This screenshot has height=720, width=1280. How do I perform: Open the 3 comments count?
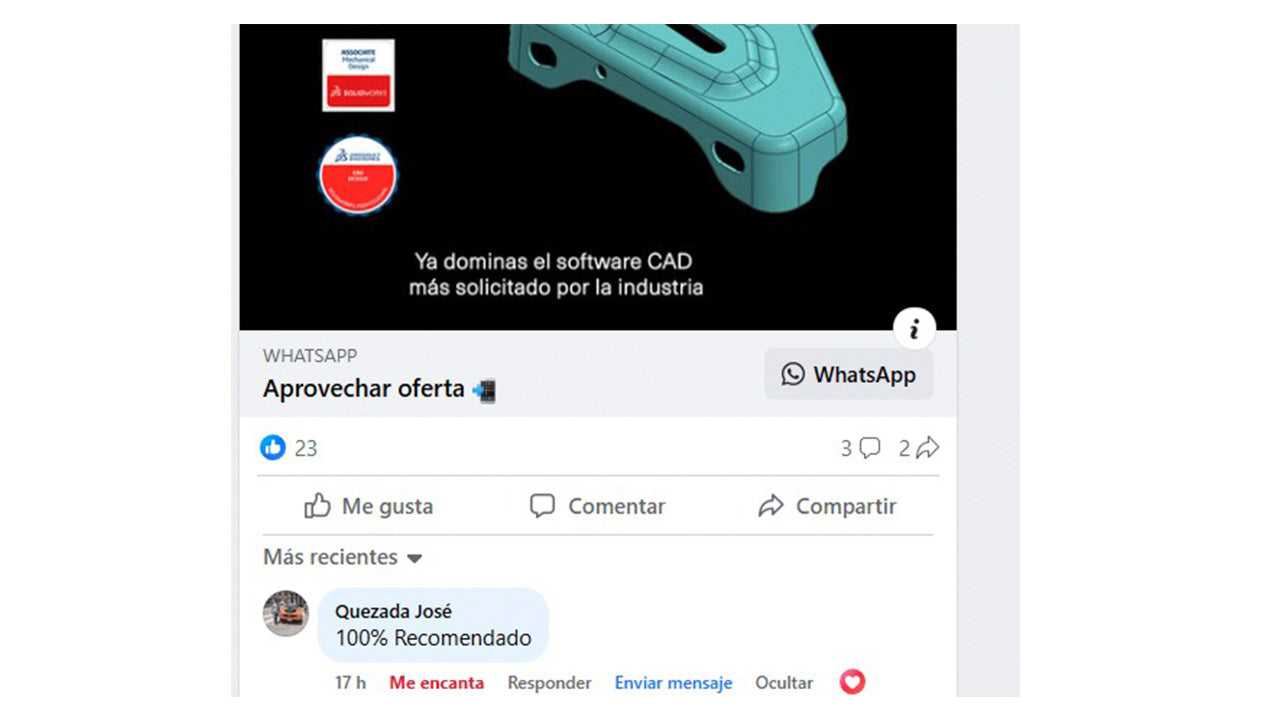(860, 448)
